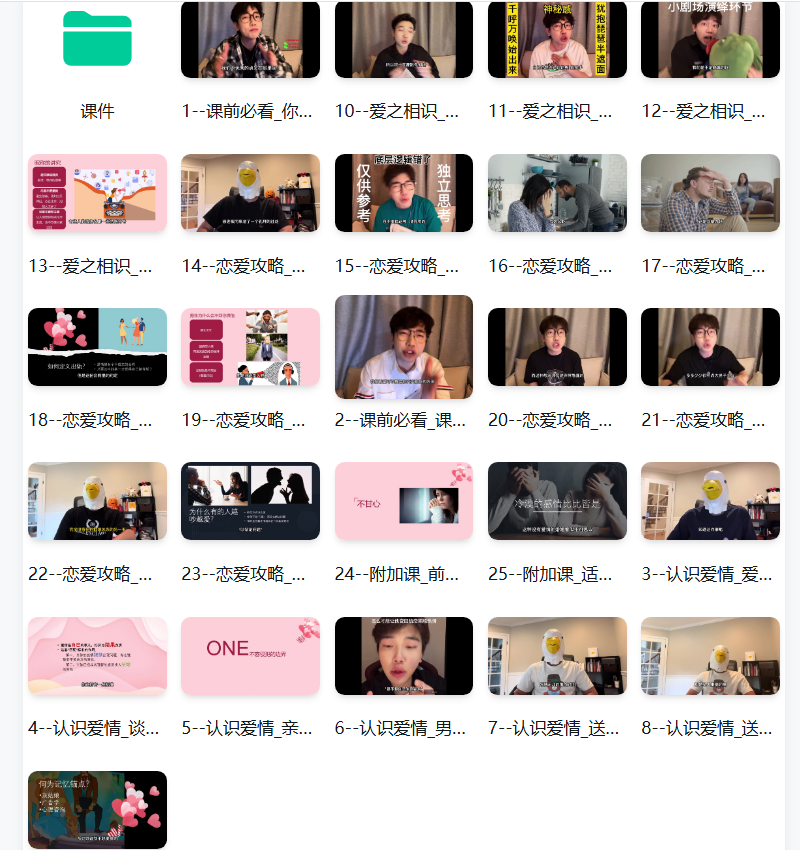
Task: Play video 6--认识爱情
Action: [403, 655]
